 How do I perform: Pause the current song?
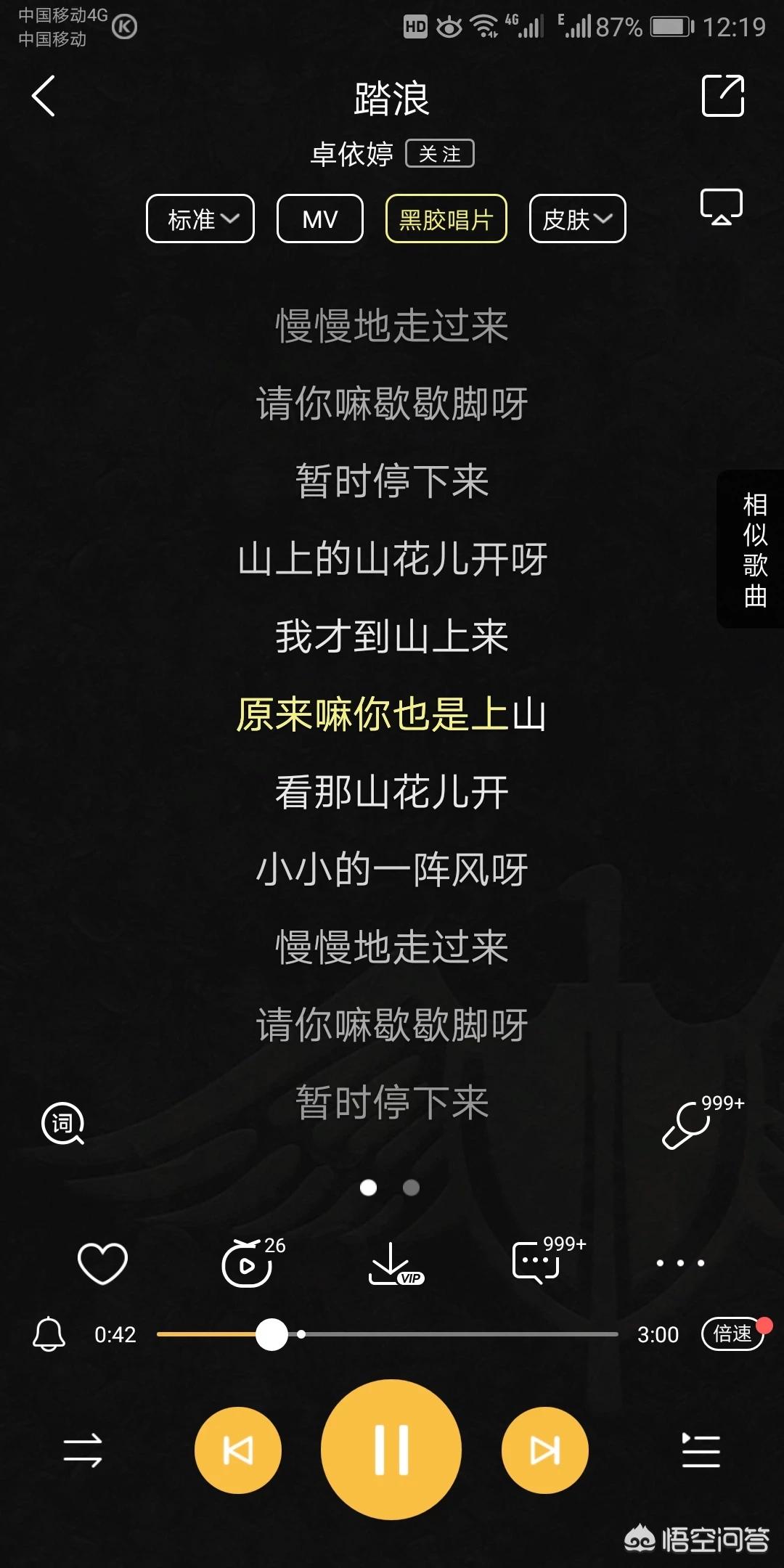click(391, 1450)
